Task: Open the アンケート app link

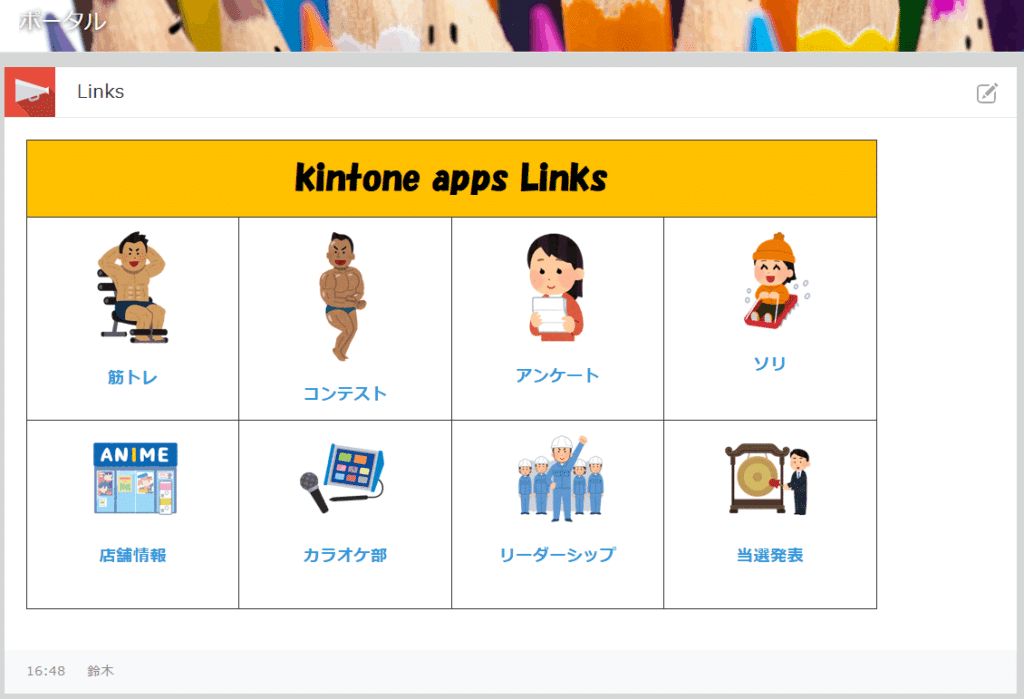Action: coord(557,375)
